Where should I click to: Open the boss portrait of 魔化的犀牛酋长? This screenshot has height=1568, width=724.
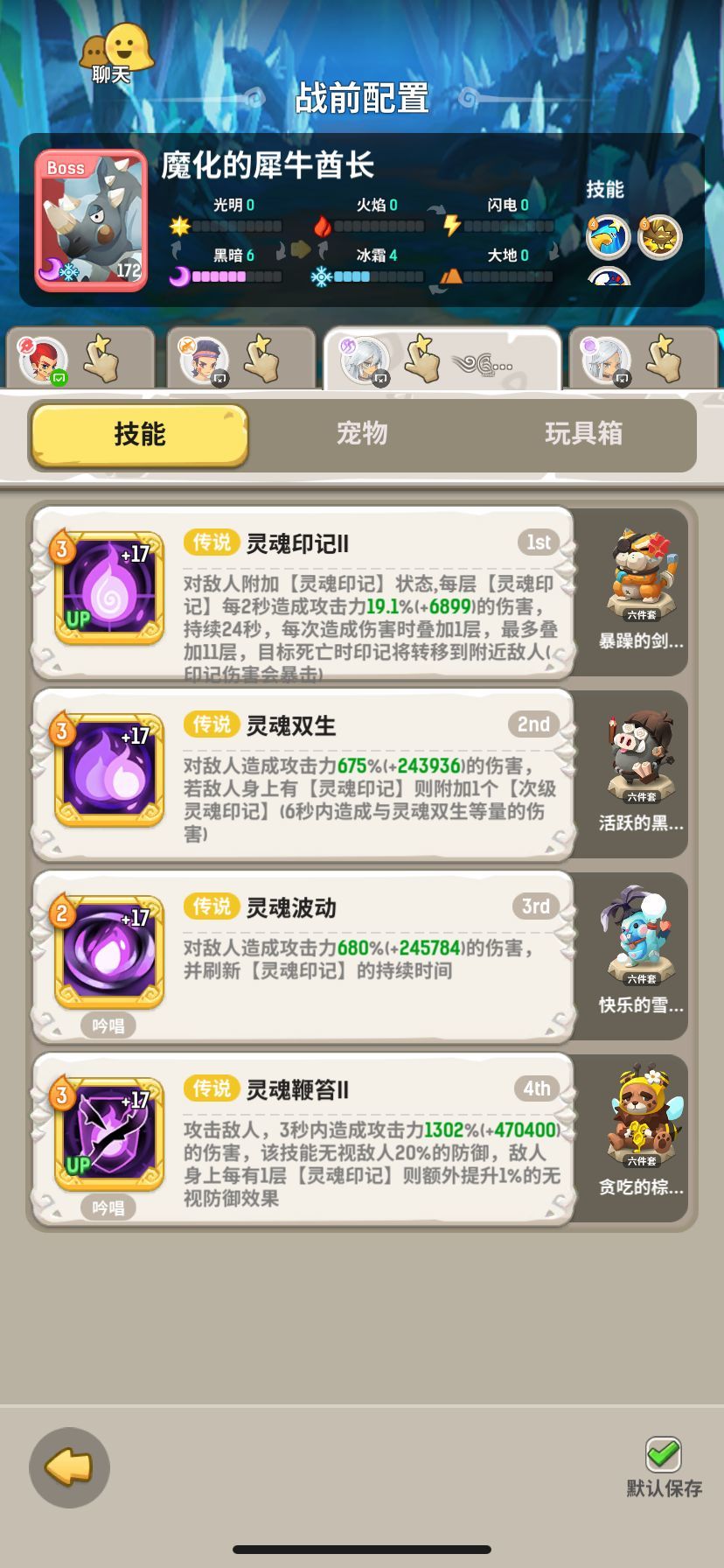[92, 220]
